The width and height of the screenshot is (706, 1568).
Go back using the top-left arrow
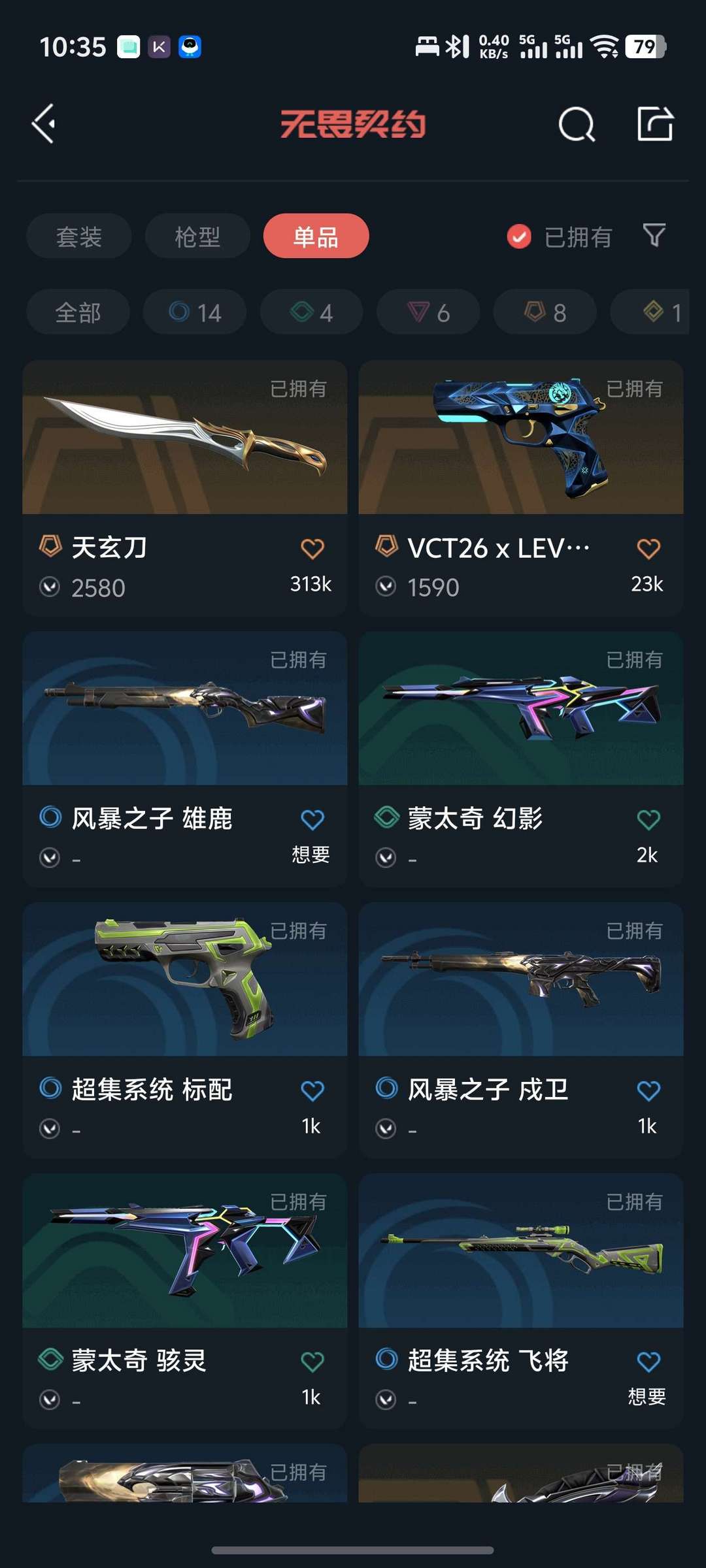(43, 123)
